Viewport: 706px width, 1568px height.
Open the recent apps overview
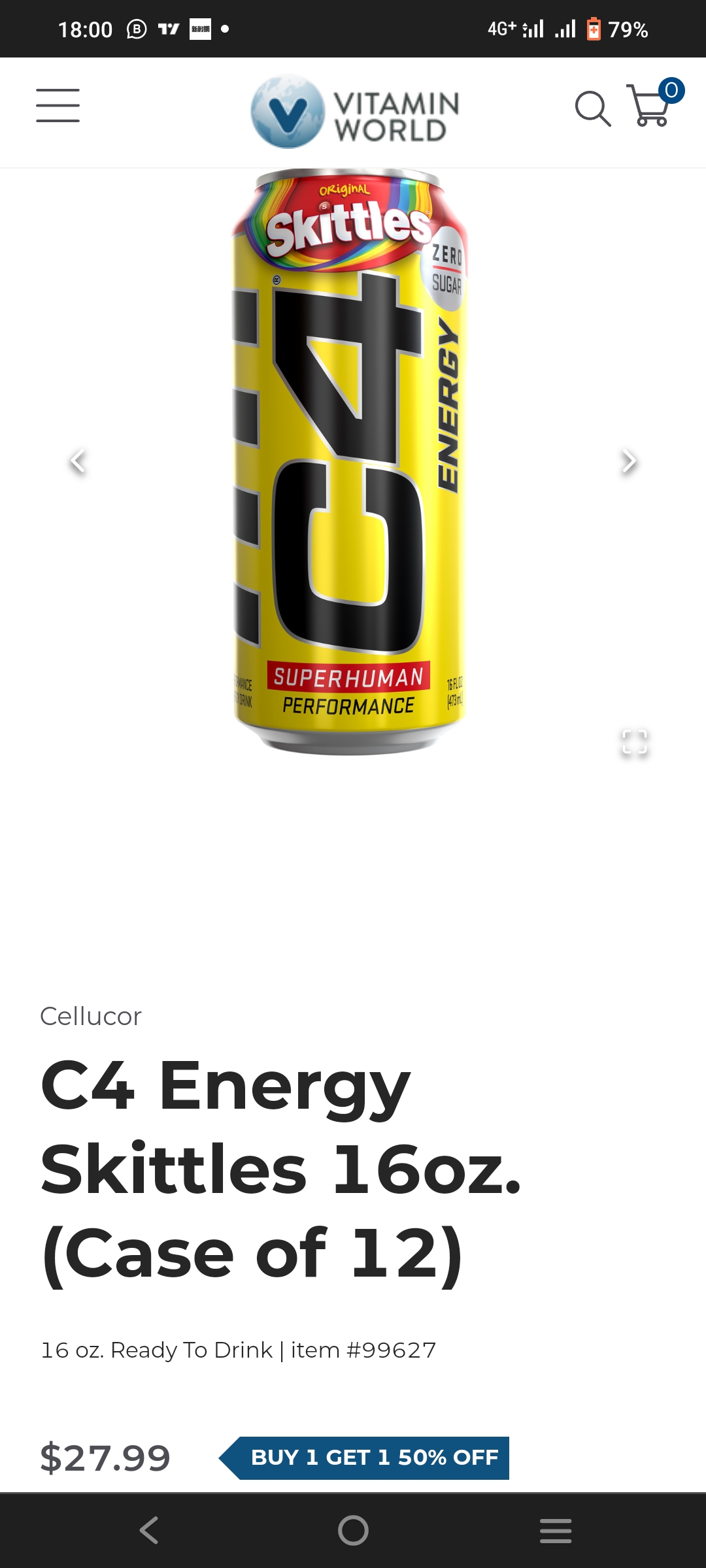pos(556,1530)
